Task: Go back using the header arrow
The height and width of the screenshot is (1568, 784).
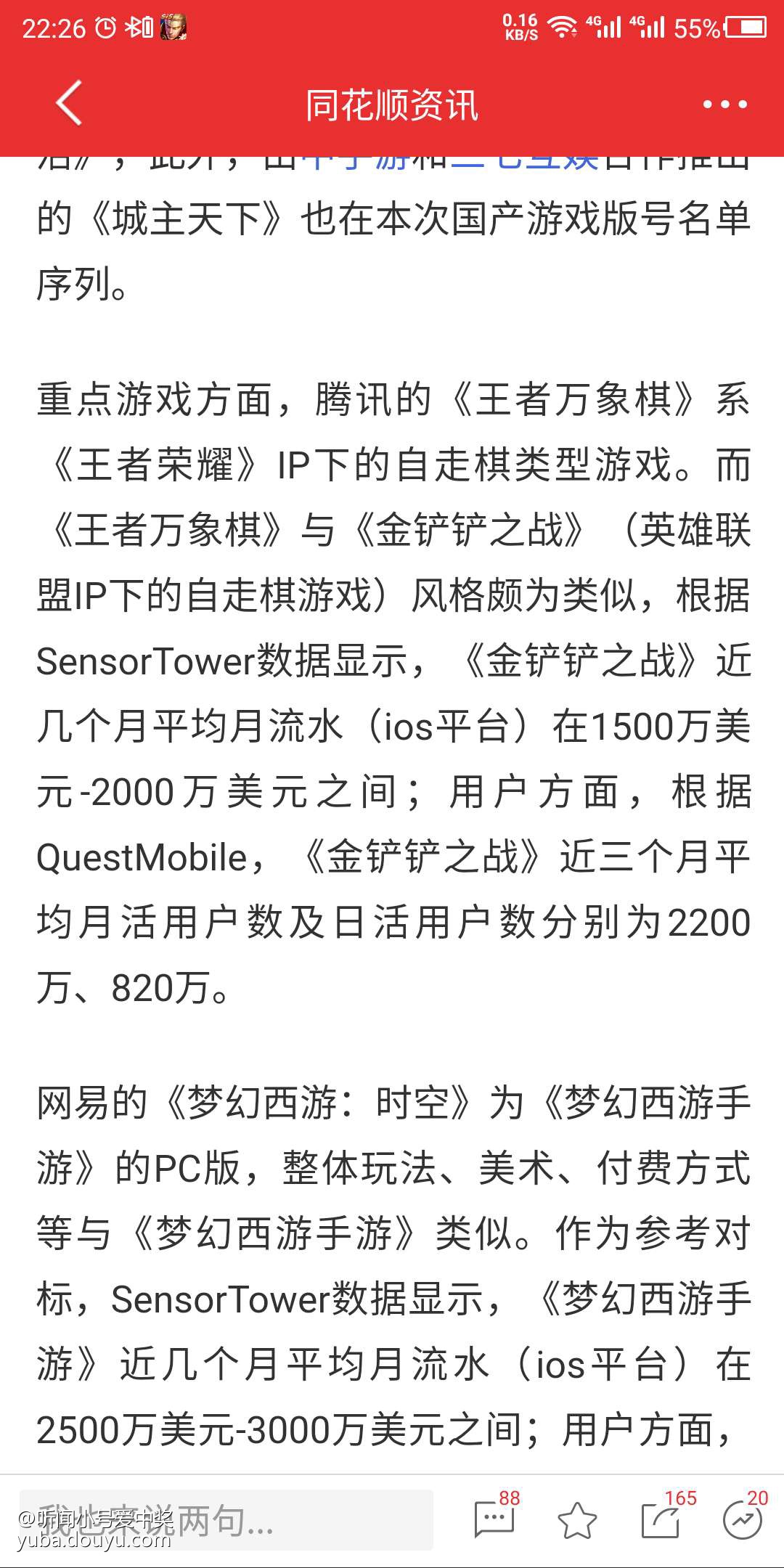Action: tap(69, 104)
